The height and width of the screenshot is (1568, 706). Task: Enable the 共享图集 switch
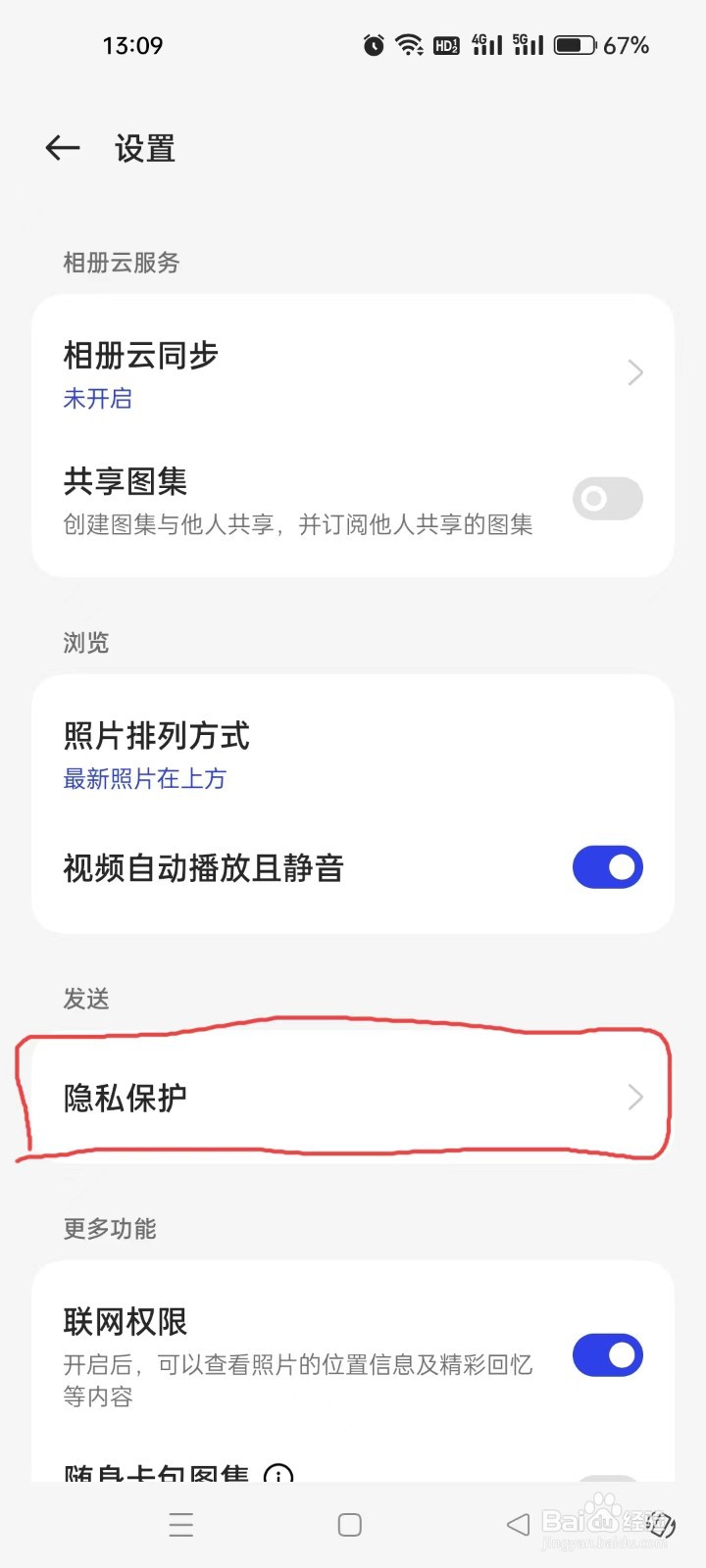(x=606, y=499)
